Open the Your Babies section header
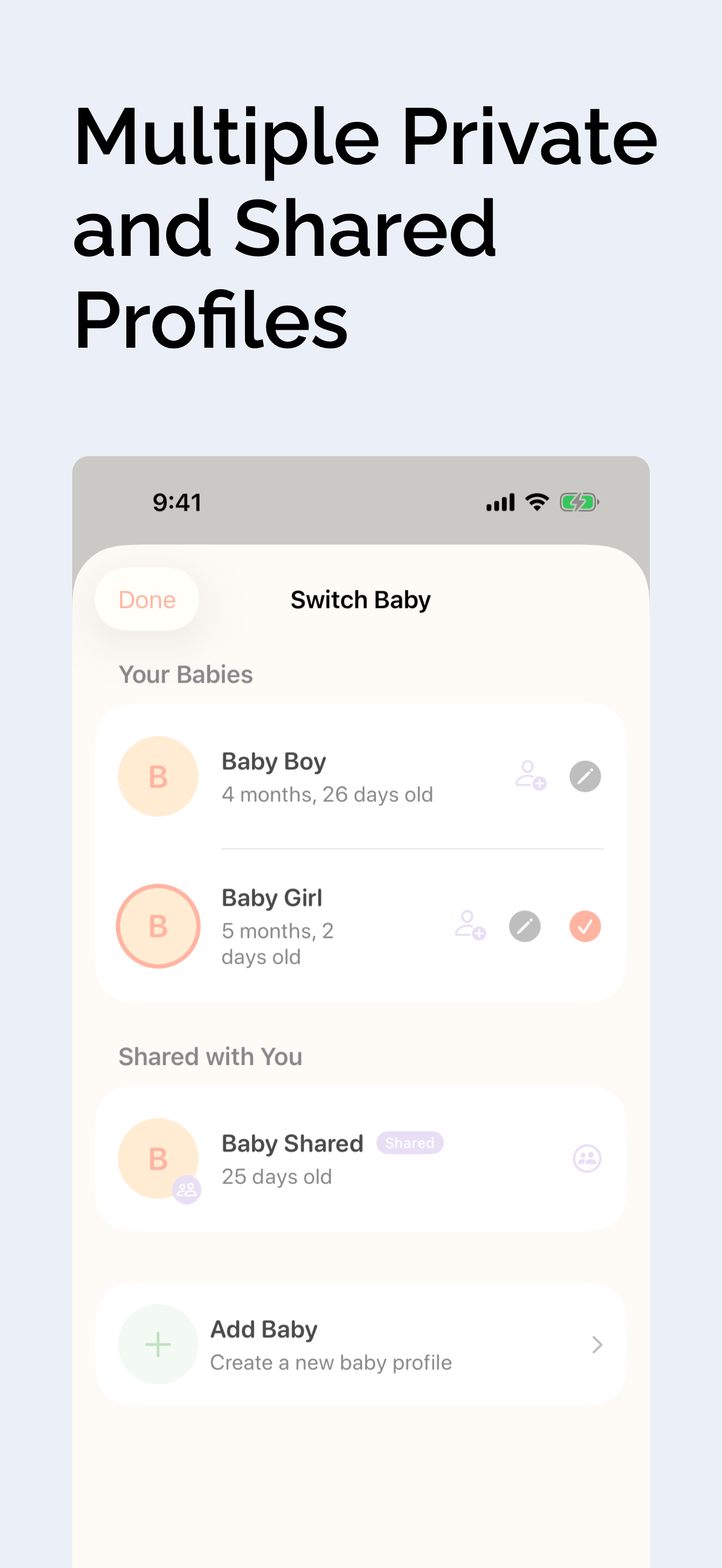The width and height of the screenshot is (722, 1568). click(x=187, y=674)
